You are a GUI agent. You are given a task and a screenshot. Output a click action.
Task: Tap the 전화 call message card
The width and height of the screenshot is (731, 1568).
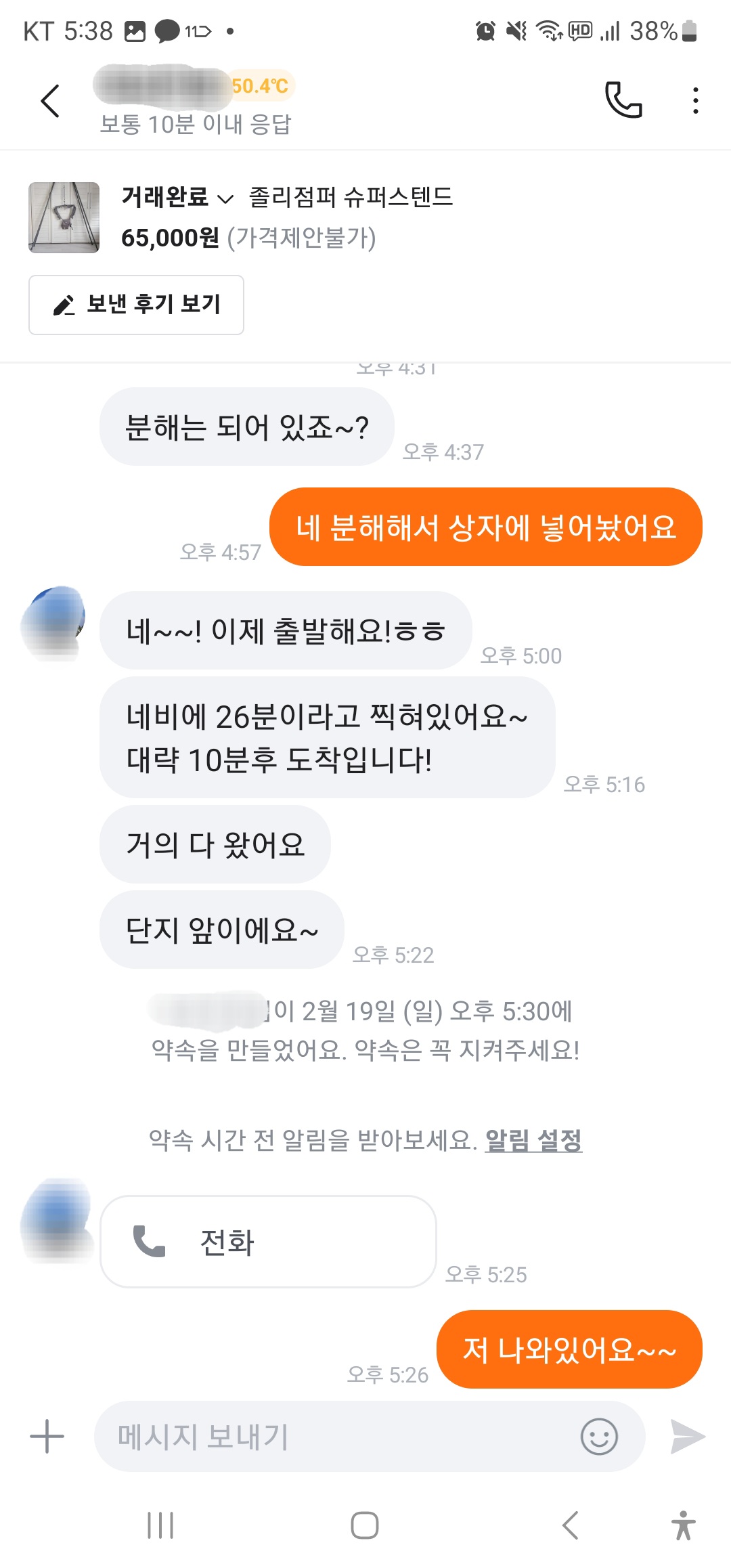pos(268,1242)
